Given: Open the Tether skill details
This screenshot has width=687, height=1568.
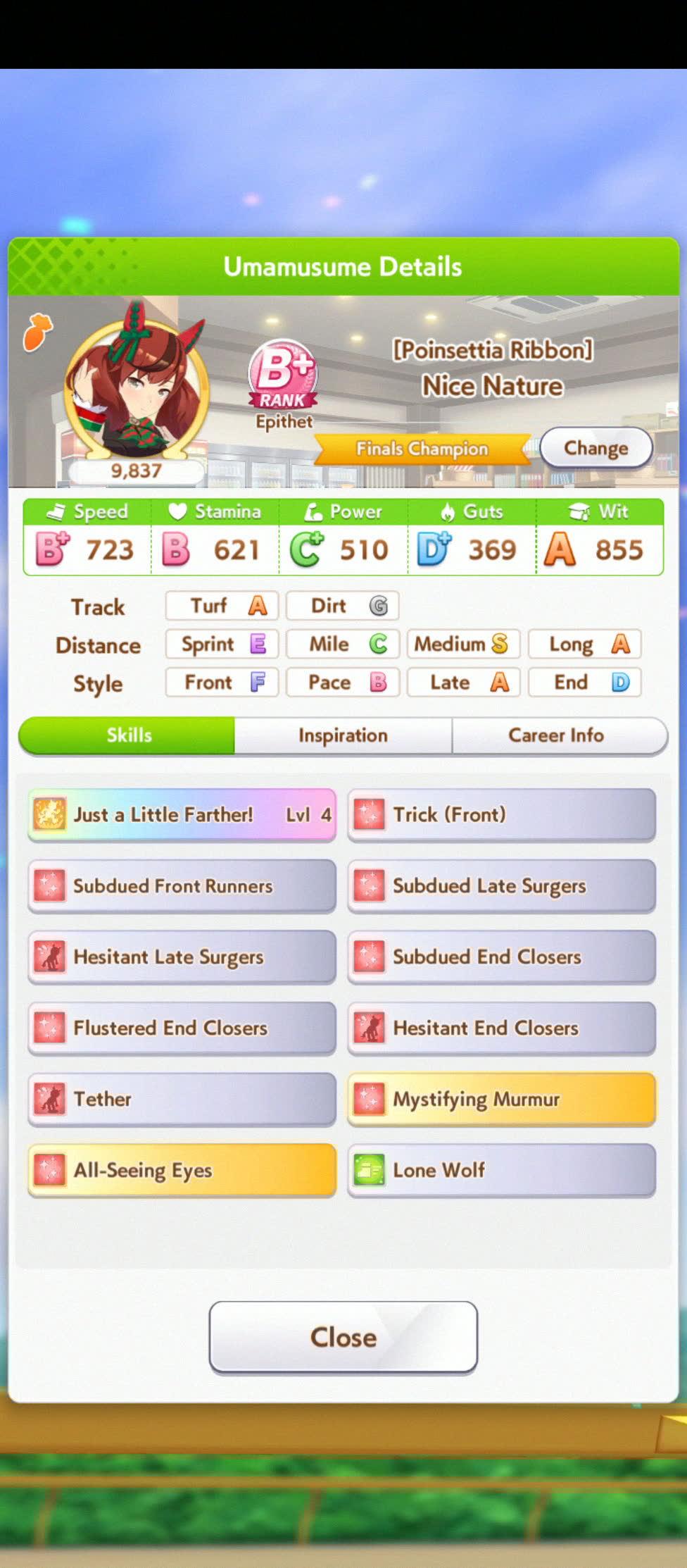Looking at the screenshot, I should coord(182,1100).
